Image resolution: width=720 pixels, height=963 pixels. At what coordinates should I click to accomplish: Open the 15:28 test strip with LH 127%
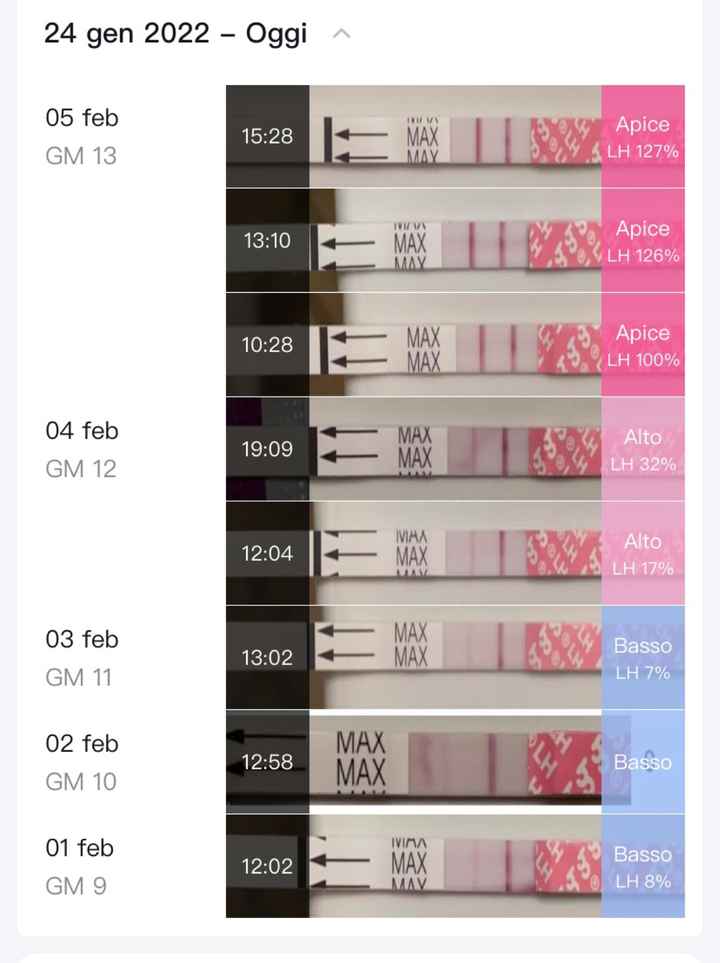(455, 137)
